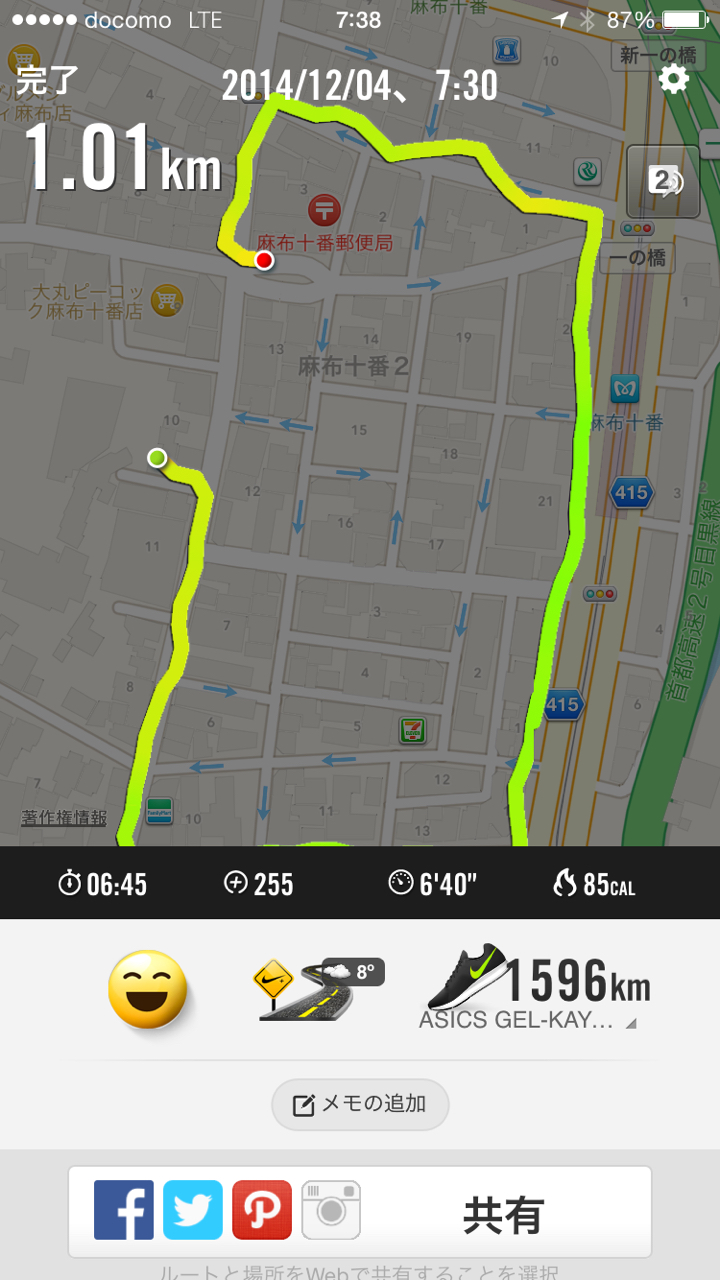Add a memo with メモの追加
Viewport: 720px width, 1280px height.
coord(360,1104)
